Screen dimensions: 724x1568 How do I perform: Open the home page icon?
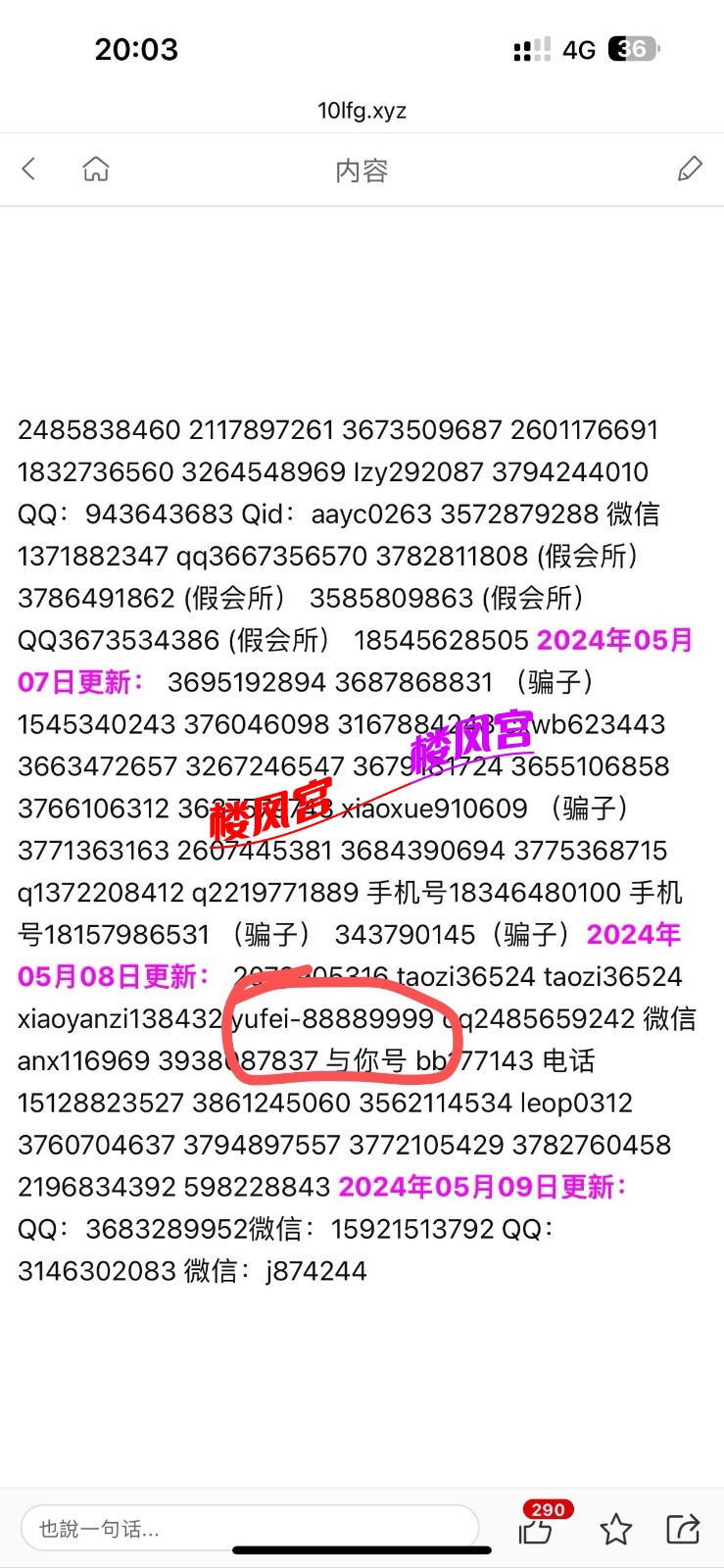click(96, 170)
